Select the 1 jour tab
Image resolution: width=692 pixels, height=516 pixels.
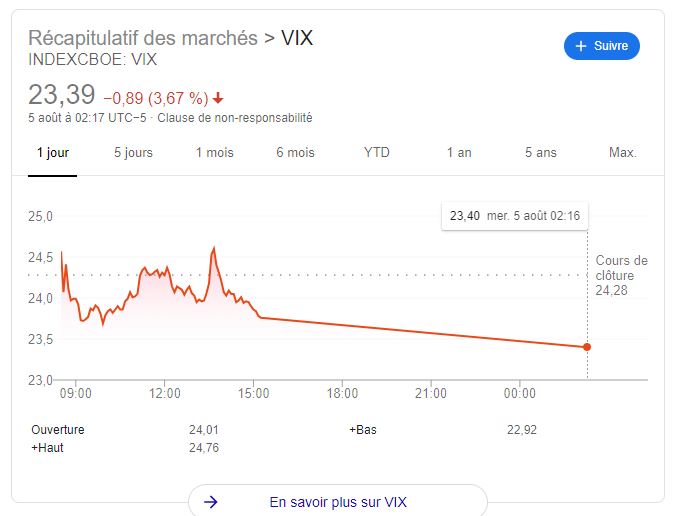pos(52,152)
